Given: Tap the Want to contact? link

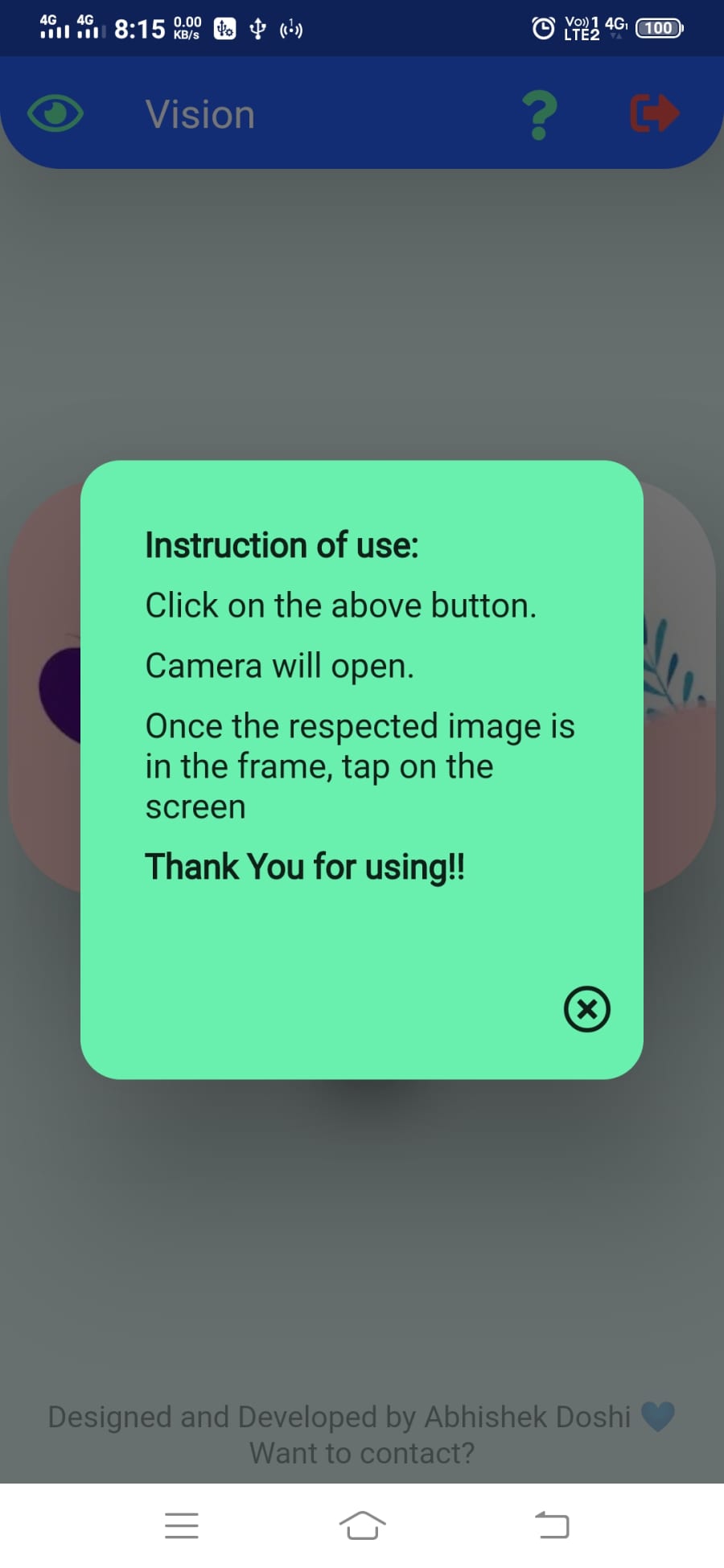Looking at the screenshot, I should pyautogui.click(x=362, y=1453).
